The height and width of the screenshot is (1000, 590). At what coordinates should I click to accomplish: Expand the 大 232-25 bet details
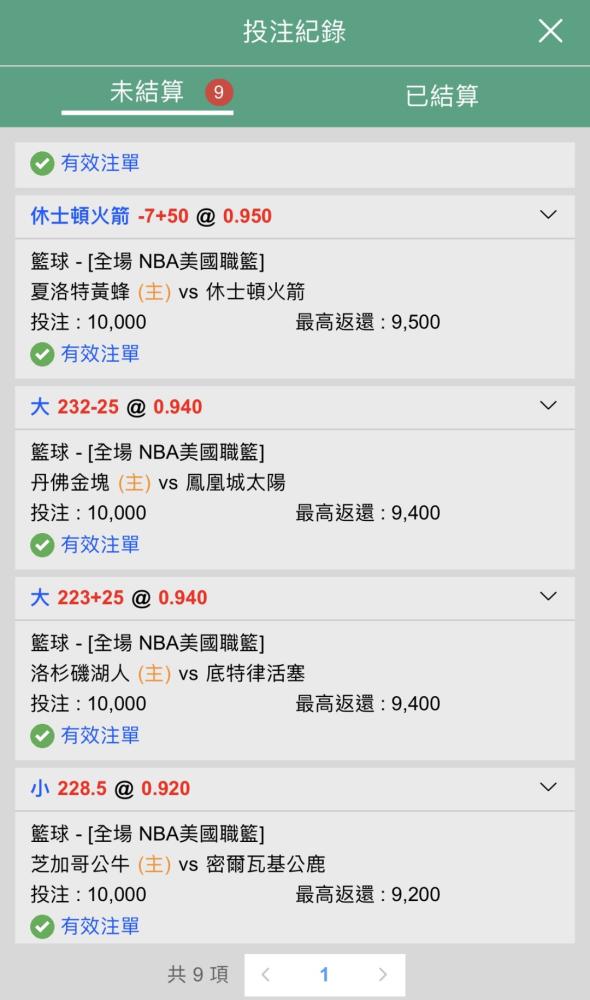(548, 406)
